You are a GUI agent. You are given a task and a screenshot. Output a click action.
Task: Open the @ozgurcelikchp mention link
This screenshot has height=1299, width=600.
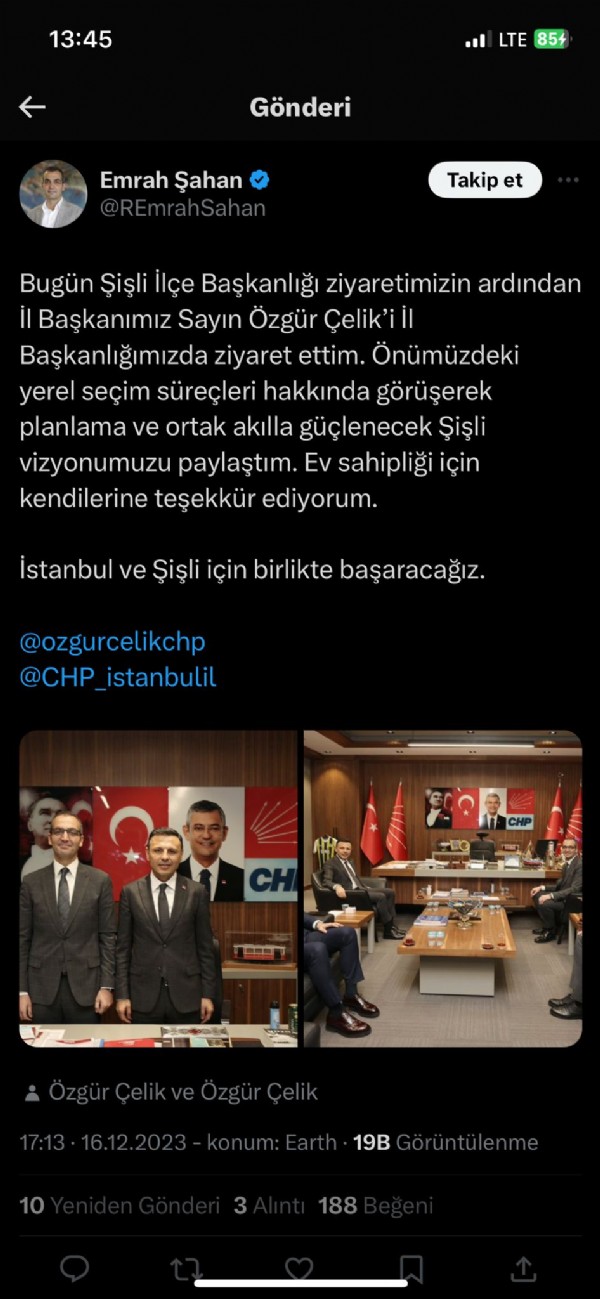click(112, 640)
